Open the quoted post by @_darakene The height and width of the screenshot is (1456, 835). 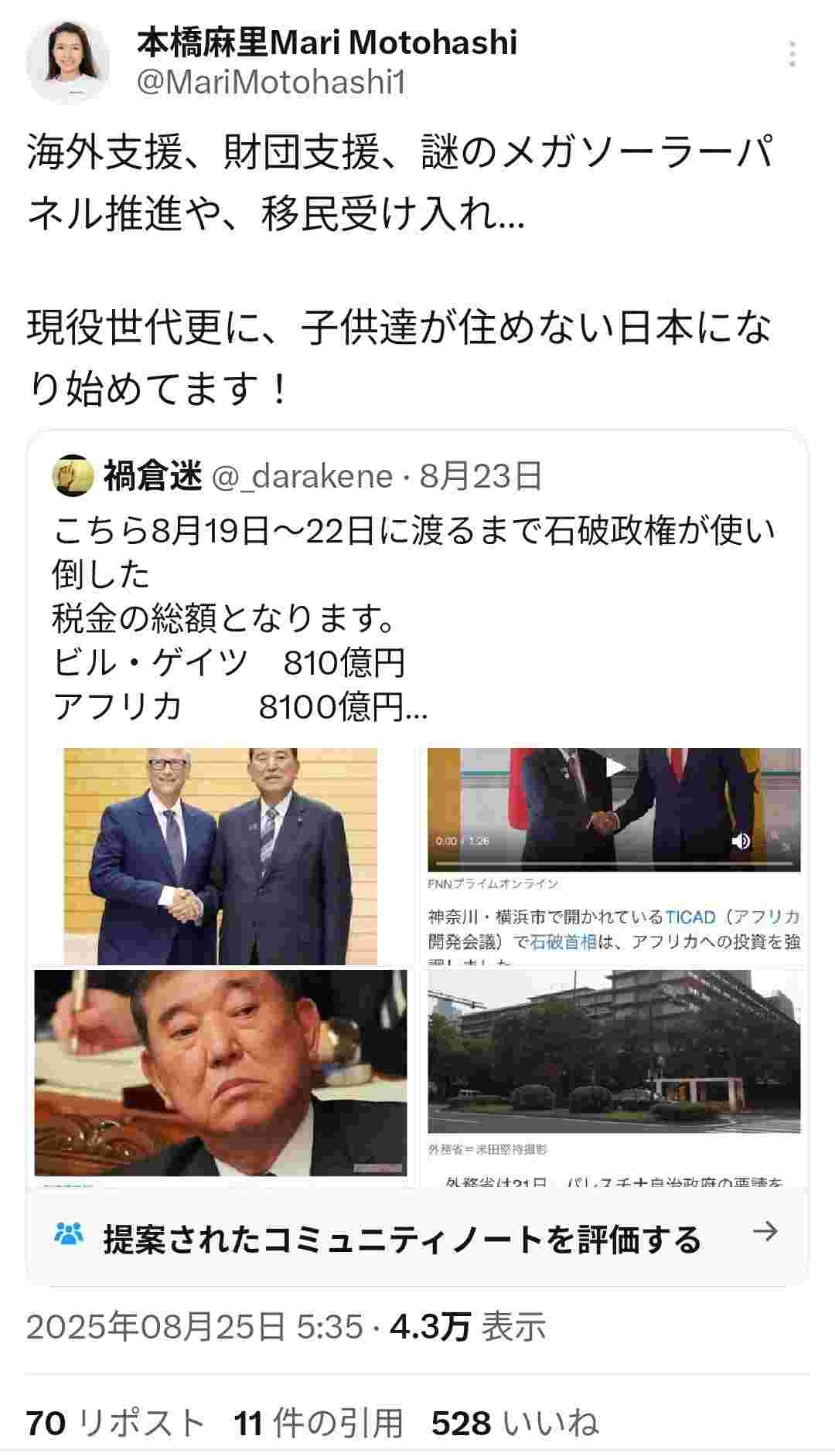point(417,595)
